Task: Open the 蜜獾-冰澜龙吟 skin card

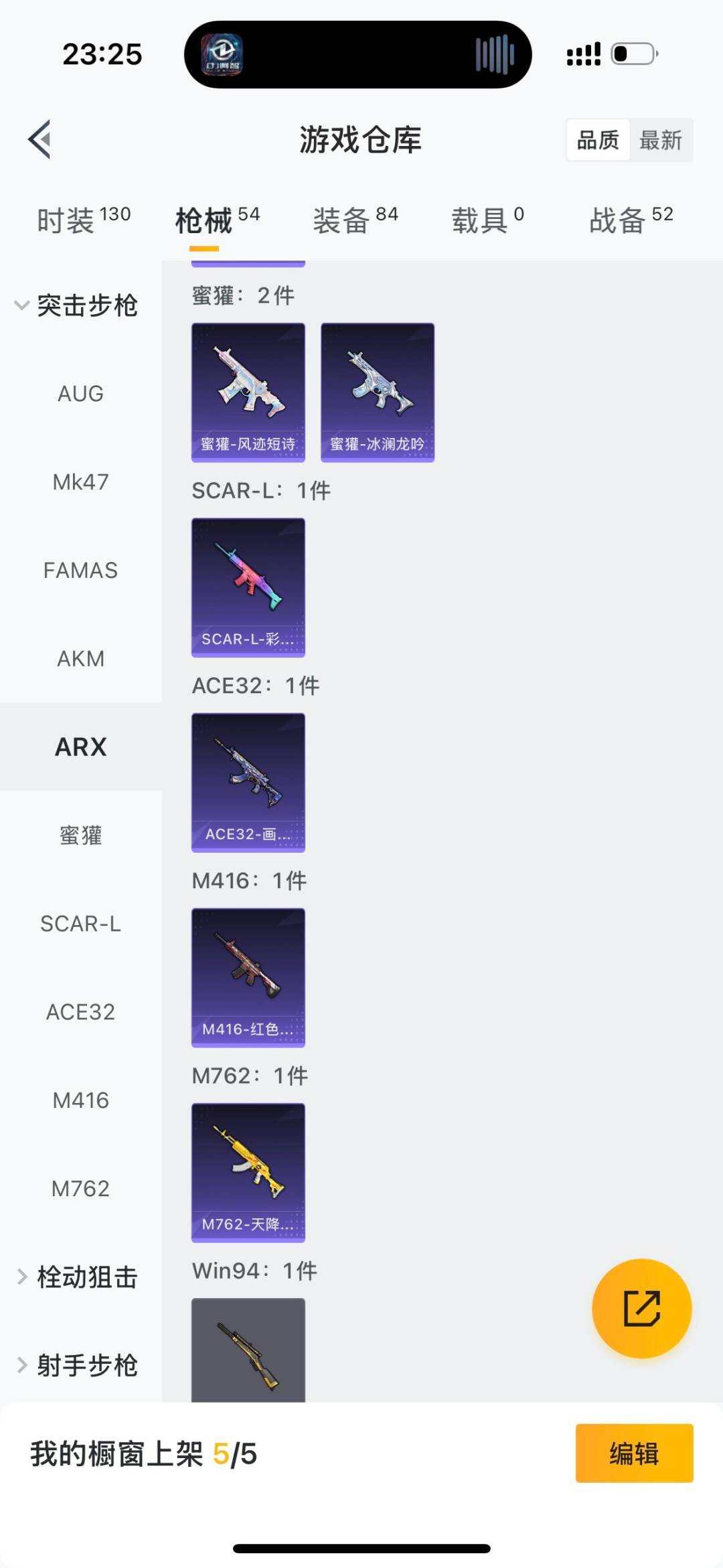Action: (378, 393)
